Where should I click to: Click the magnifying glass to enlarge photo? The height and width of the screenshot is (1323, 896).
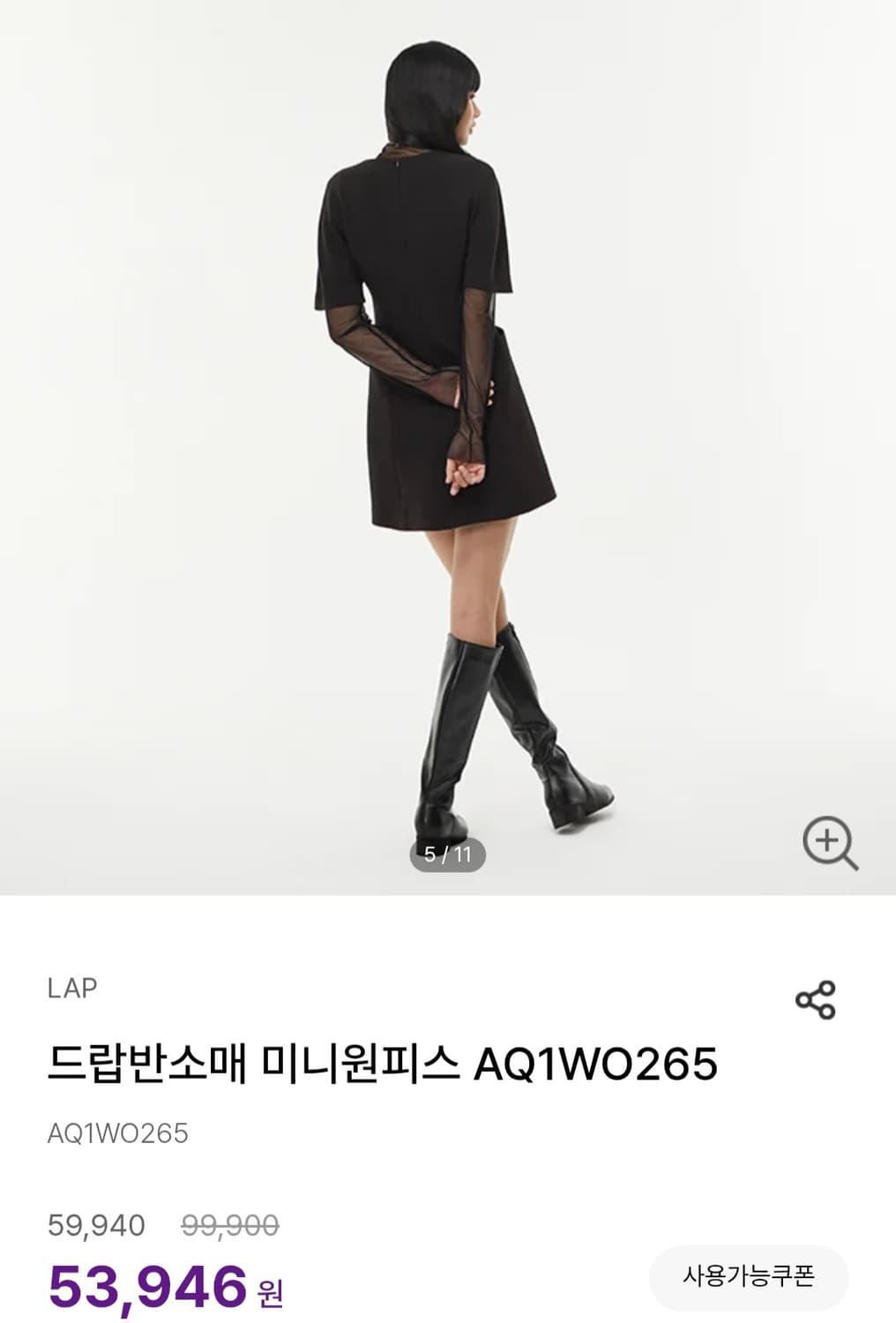tap(832, 841)
